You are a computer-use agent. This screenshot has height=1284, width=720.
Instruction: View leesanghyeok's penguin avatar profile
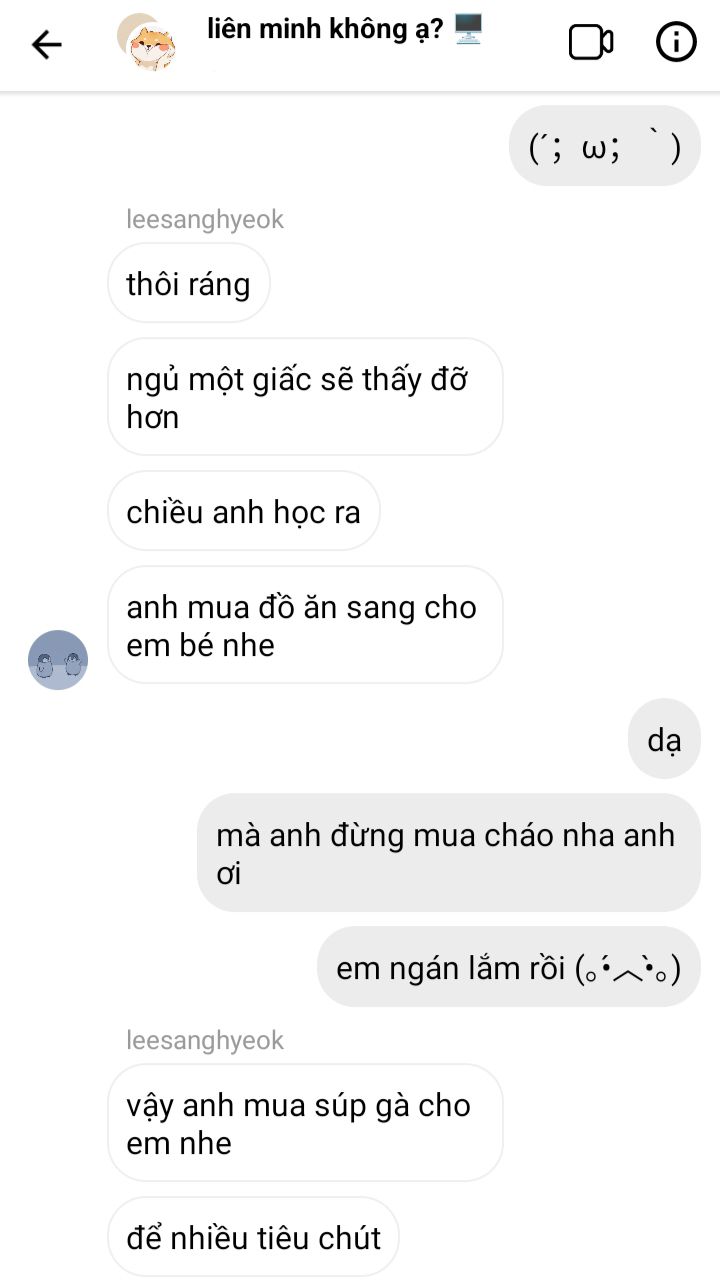pos(58,660)
